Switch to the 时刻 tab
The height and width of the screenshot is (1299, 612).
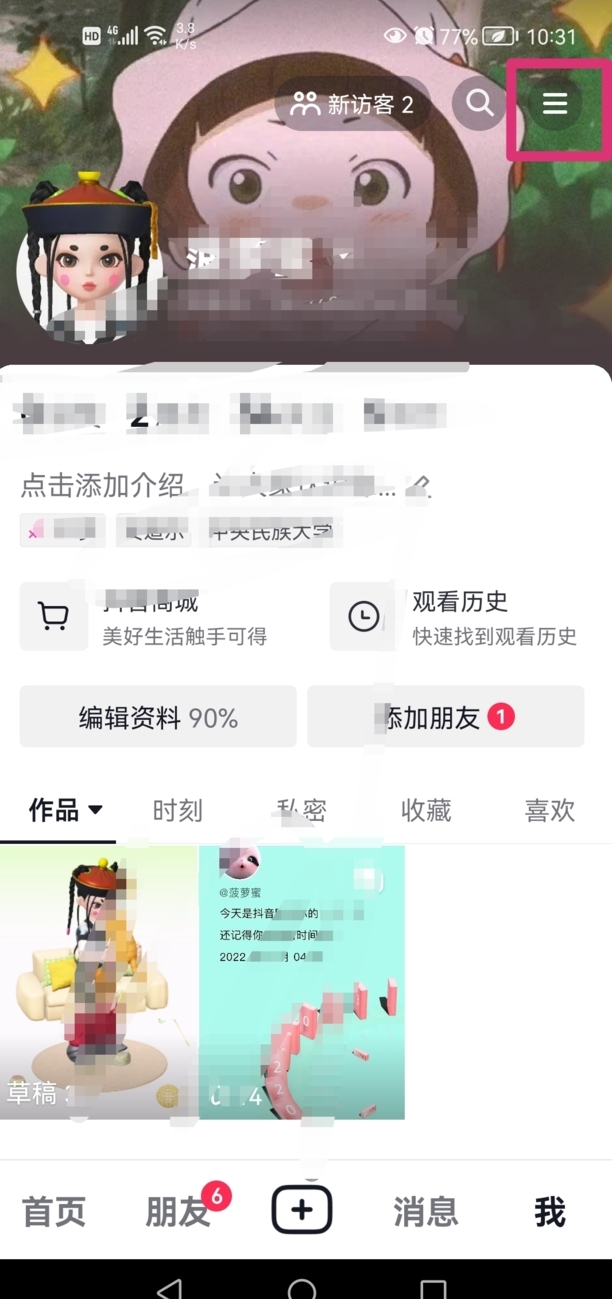[x=178, y=810]
